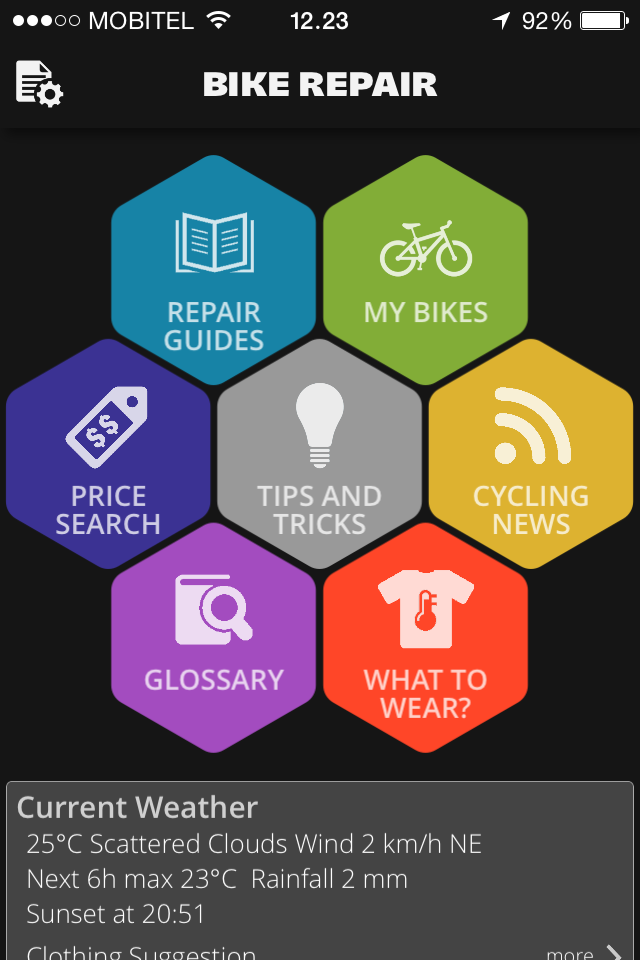Open Repair Guides
The width and height of the screenshot is (640, 960).
tap(213, 270)
